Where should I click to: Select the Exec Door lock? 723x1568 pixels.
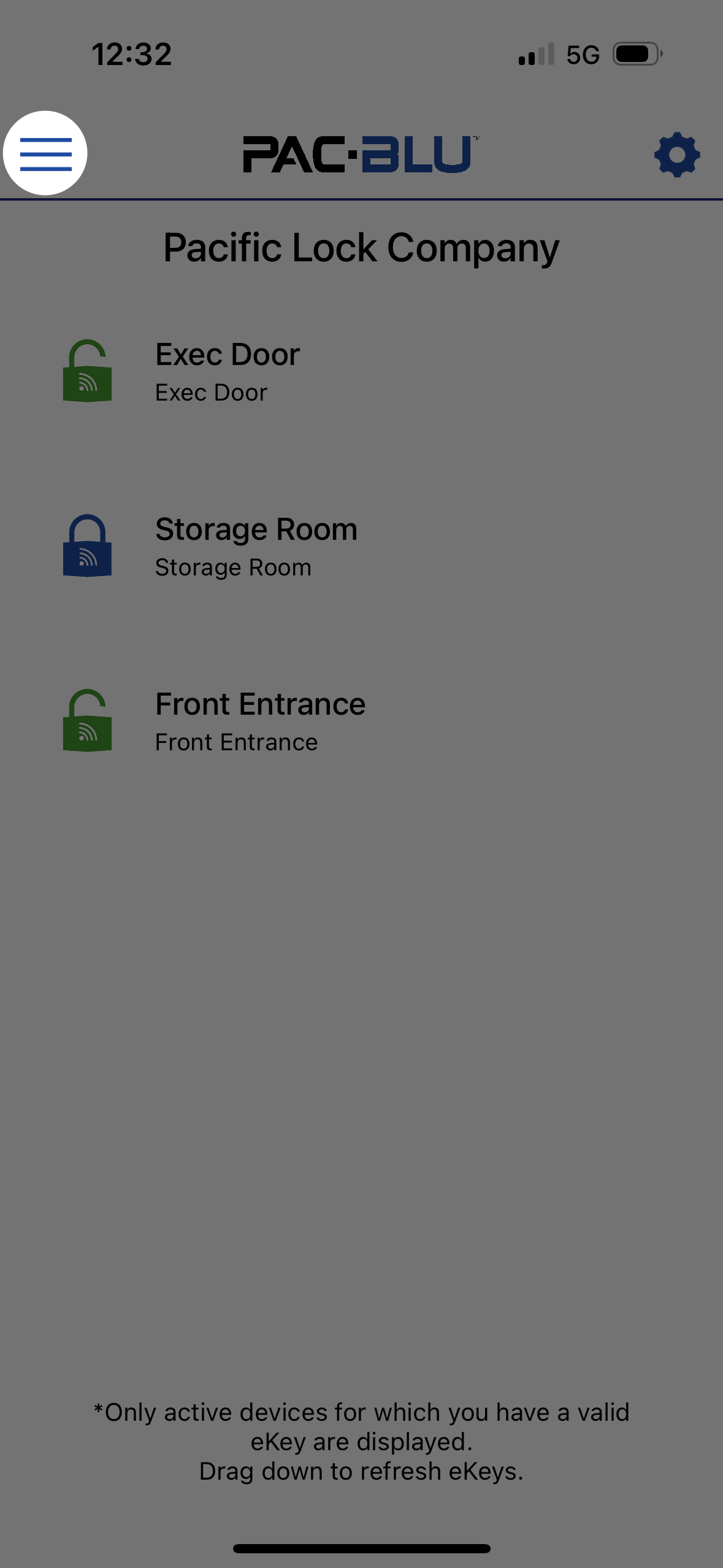coord(361,371)
